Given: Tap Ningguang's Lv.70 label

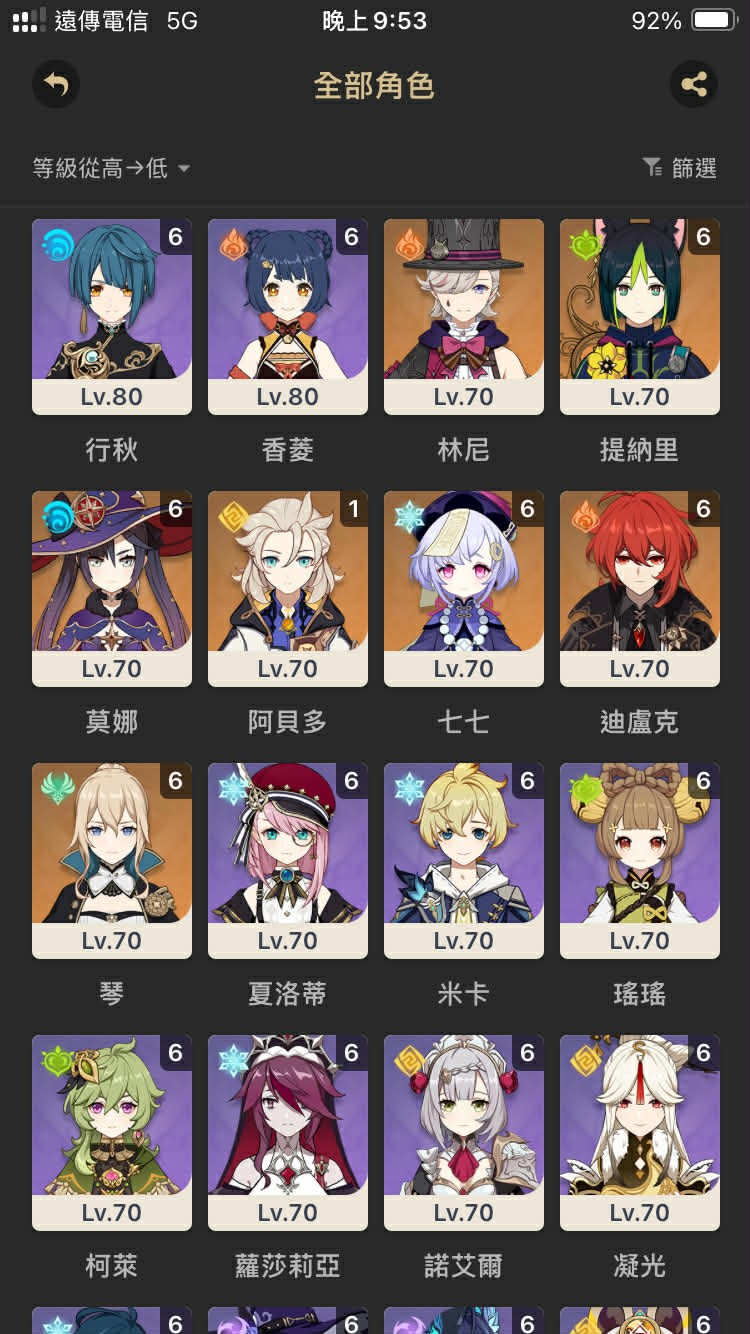Looking at the screenshot, I should (x=639, y=1212).
